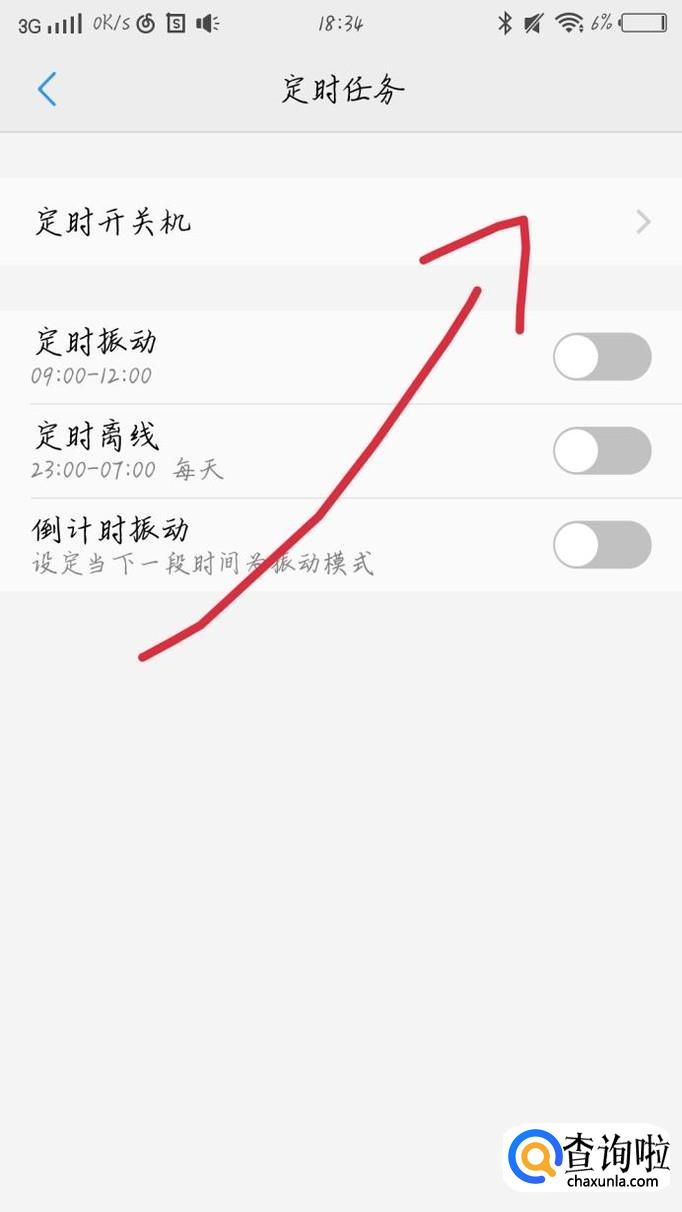Open 定时开关机 settings
Viewport: 682px width, 1212px height.
pos(340,222)
